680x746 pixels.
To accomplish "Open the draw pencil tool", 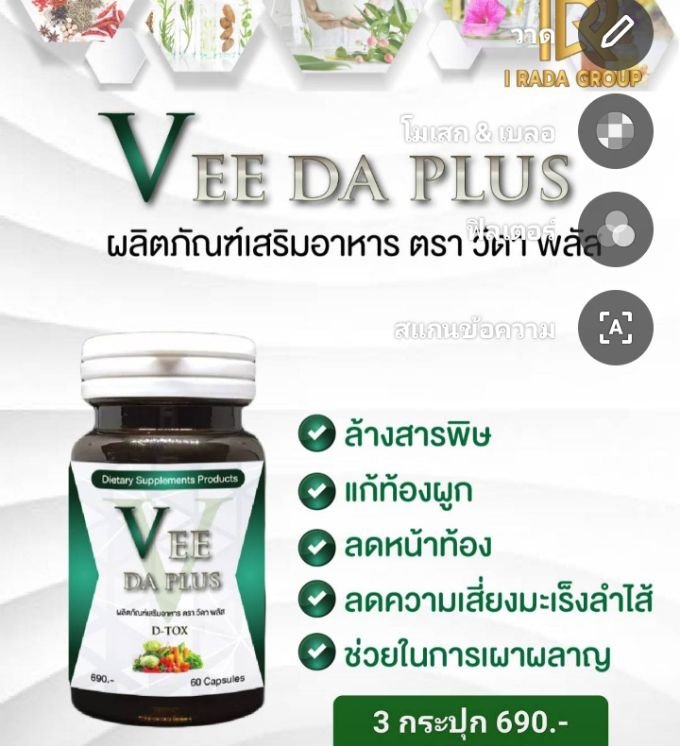I will (x=616, y=34).
